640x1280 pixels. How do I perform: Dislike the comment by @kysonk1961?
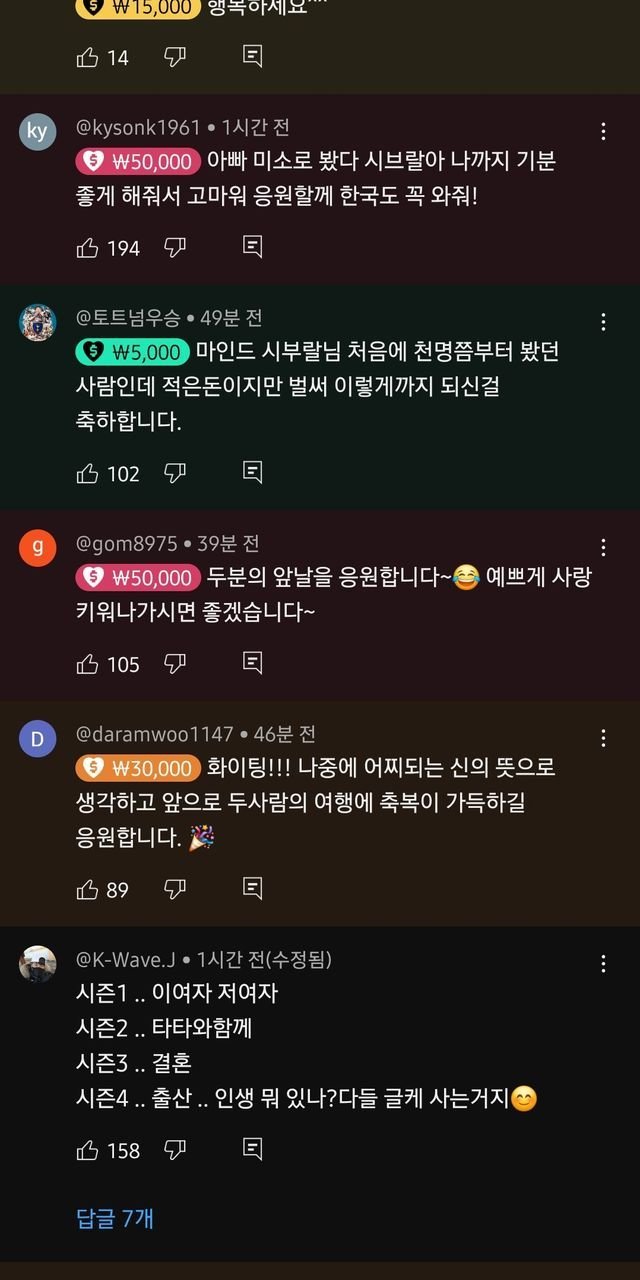(175, 247)
